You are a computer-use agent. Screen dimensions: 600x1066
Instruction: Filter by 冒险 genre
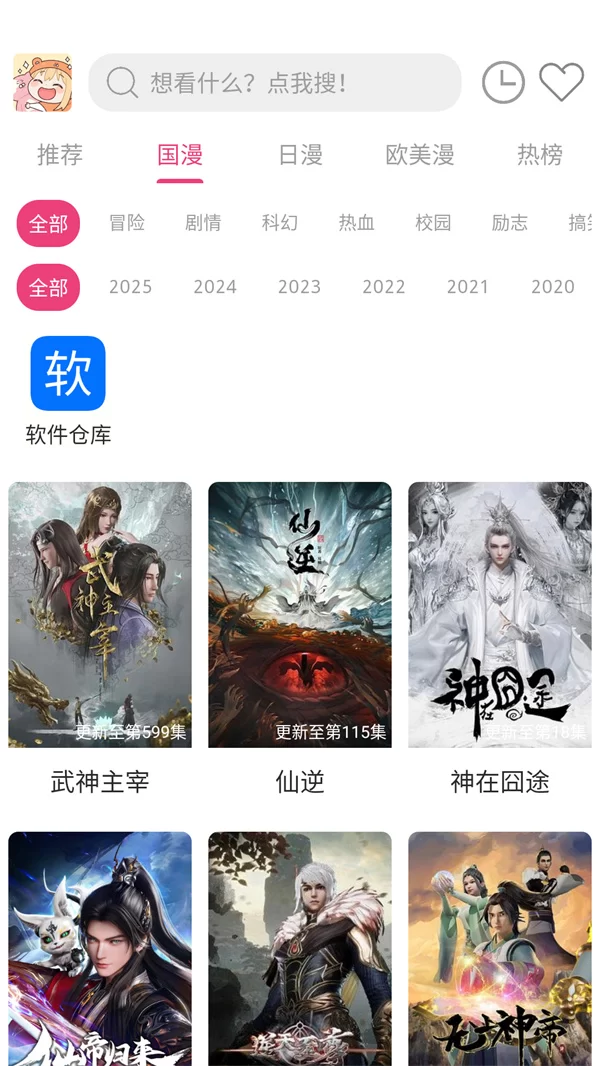click(x=127, y=223)
